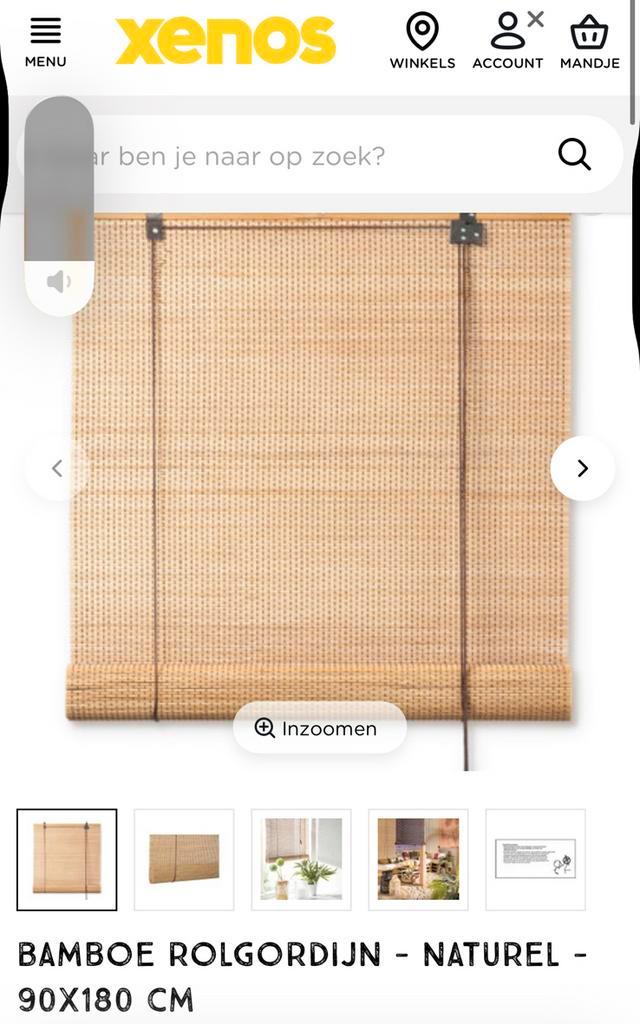Select the first blind thumbnail
This screenshot has height=1024, width=640.
[x=67, y=859]
